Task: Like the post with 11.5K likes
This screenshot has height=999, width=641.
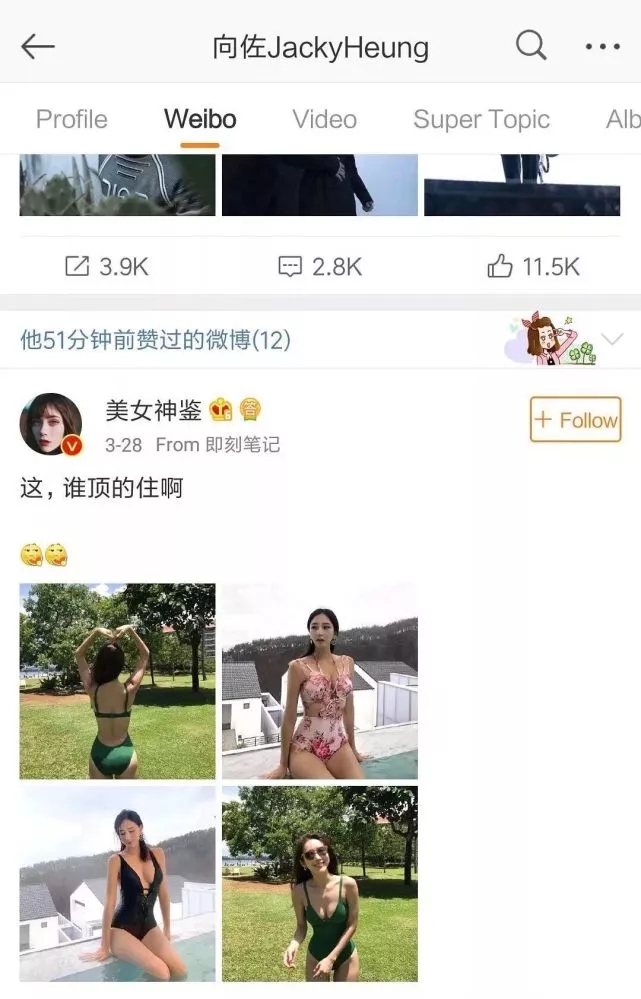Action: pyautogui.click(x=533, y=266)
